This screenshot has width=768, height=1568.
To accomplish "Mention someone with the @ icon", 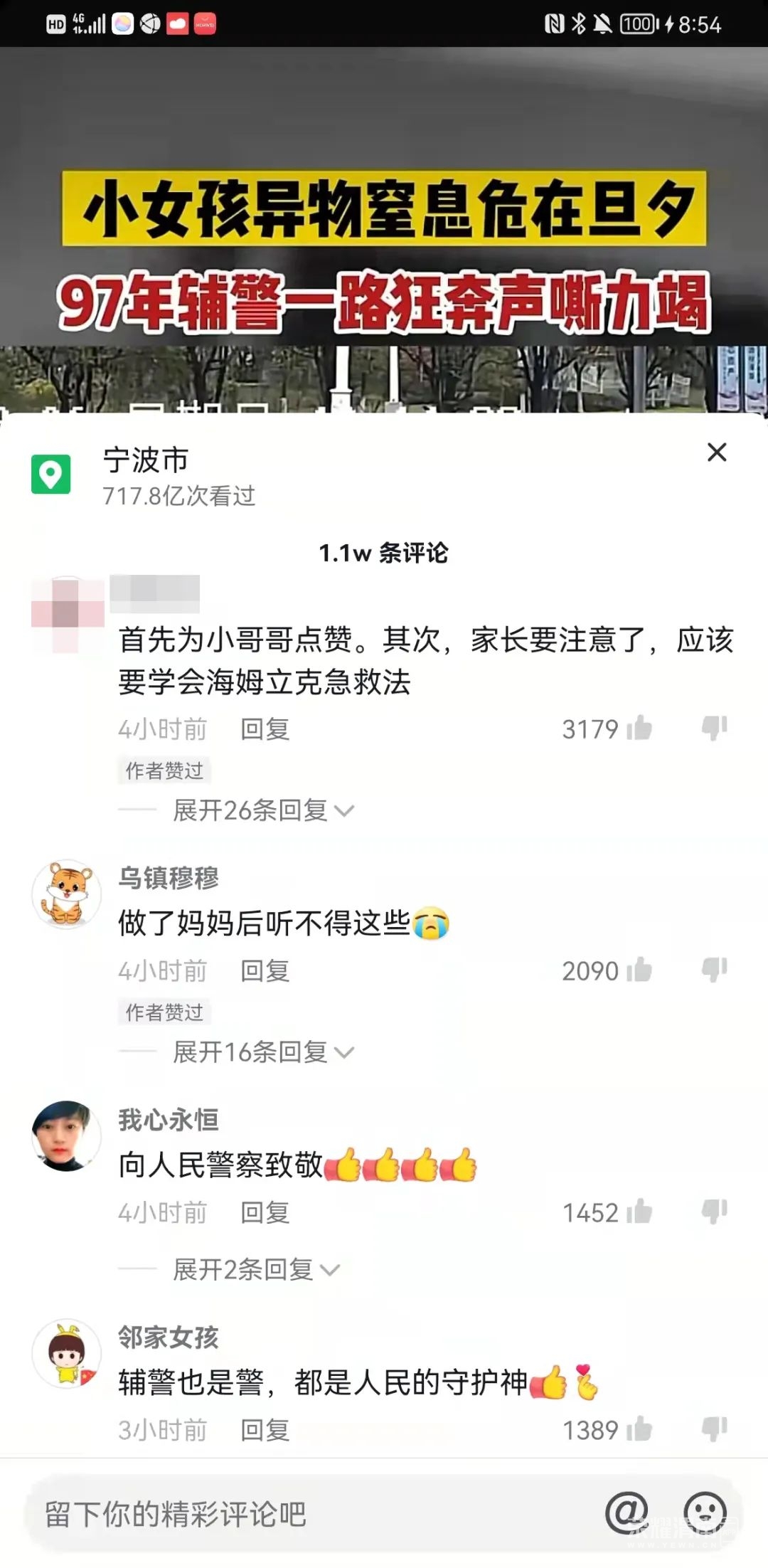I will pos(626,1513).
